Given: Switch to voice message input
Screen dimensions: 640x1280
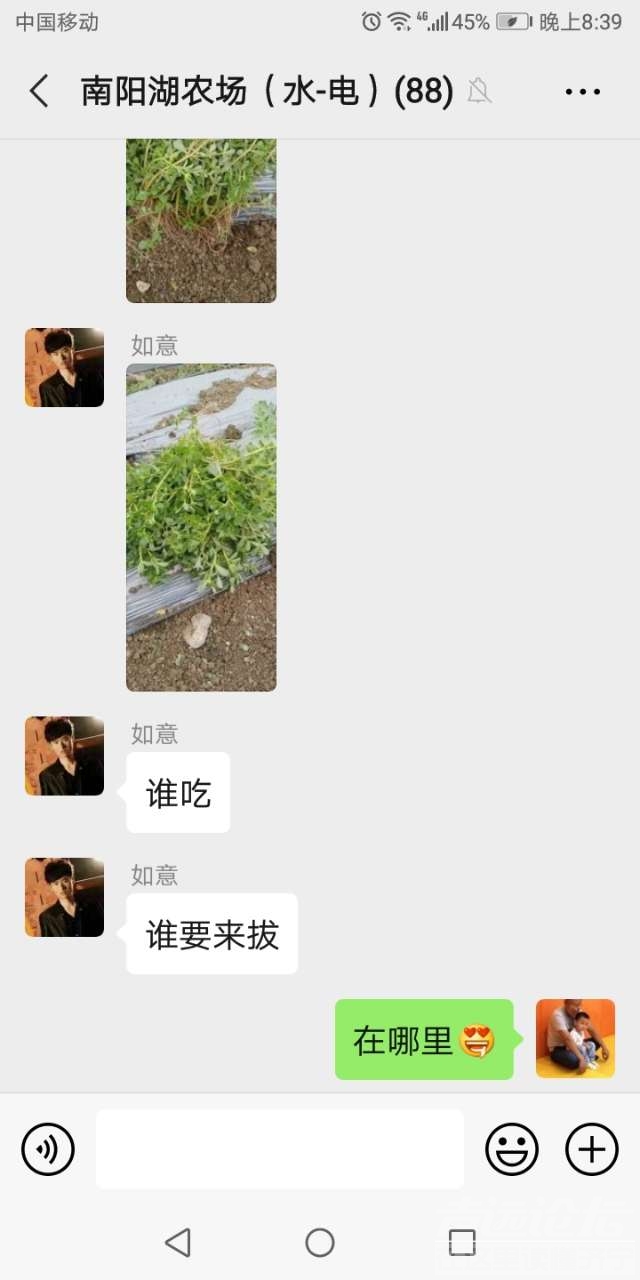Looking at the screenshot, I should 48,1149.
